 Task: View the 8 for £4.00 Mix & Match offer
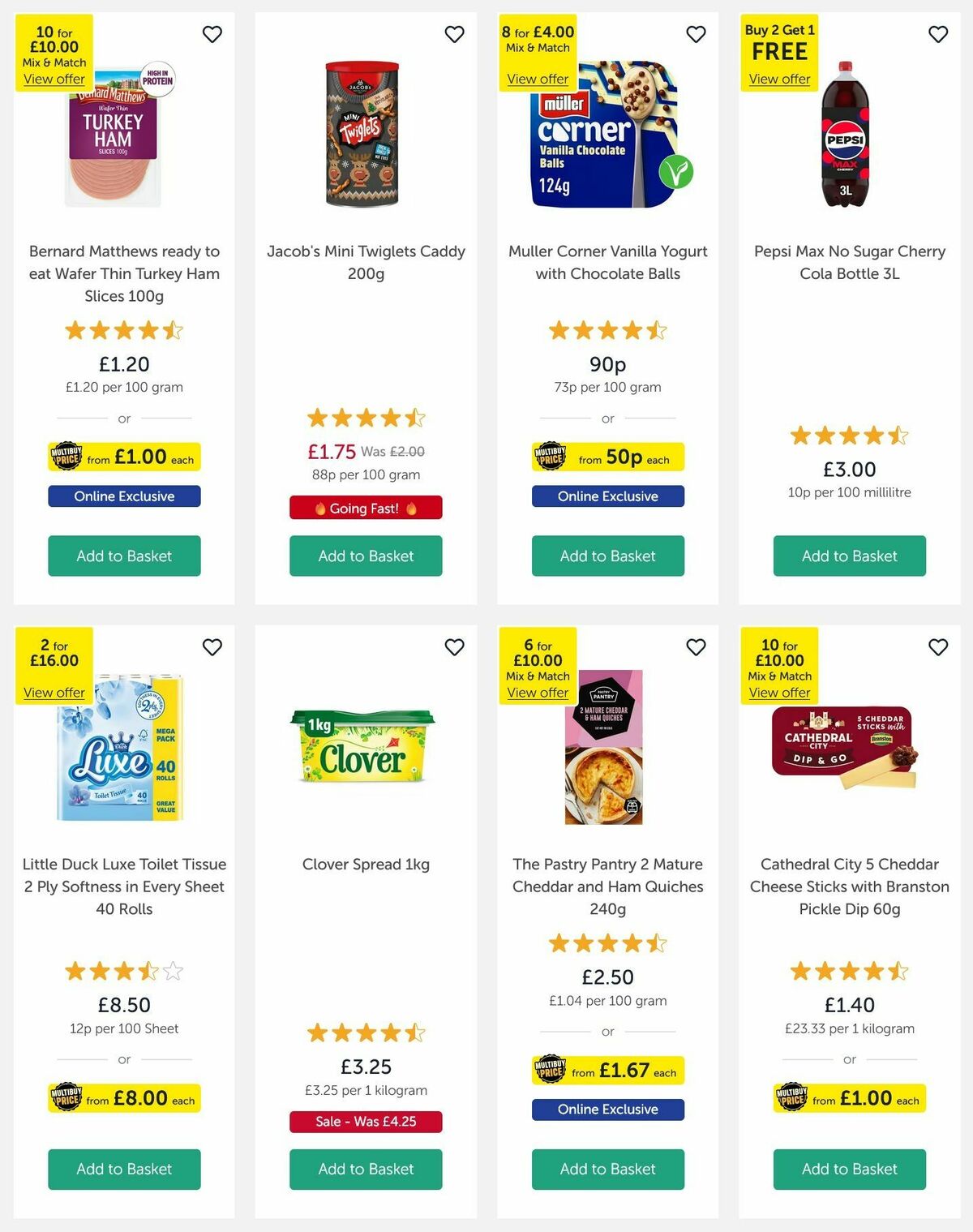point(538,79)
